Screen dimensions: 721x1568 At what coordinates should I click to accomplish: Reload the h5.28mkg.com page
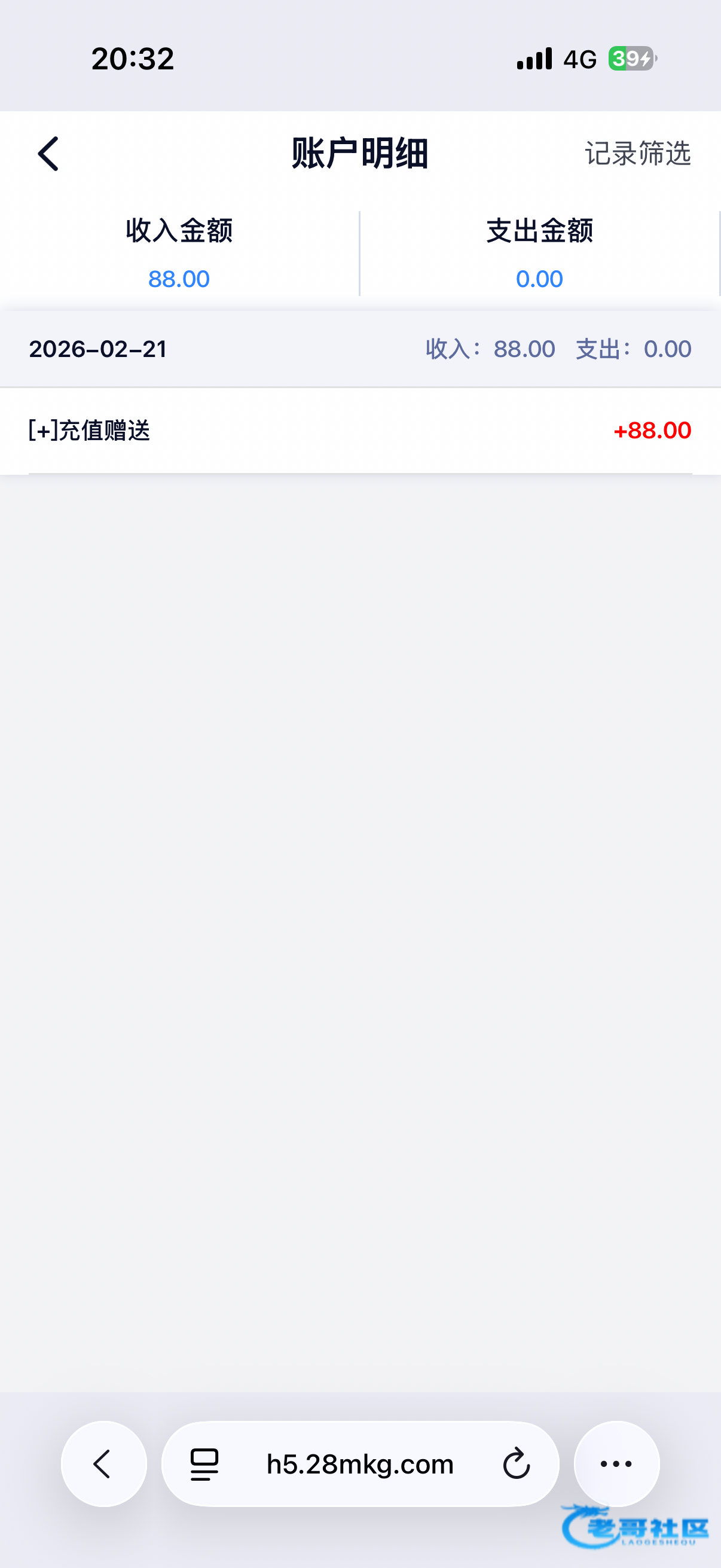516,1464
